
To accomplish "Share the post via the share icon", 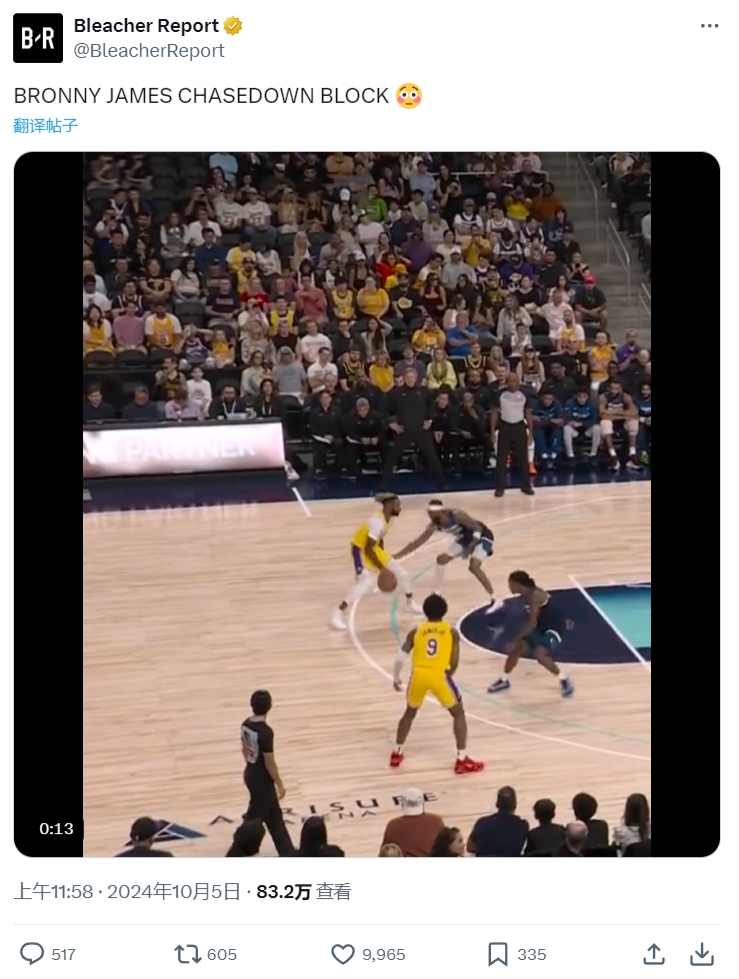I will pos(653,954).
